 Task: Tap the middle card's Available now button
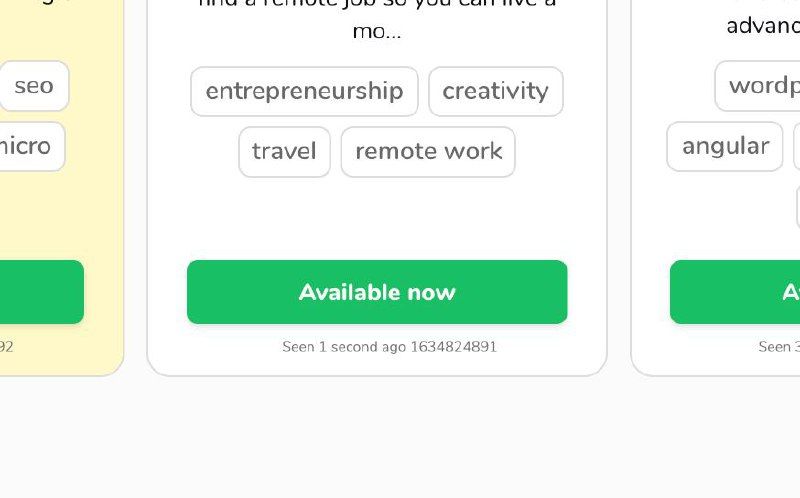(377, 292)
